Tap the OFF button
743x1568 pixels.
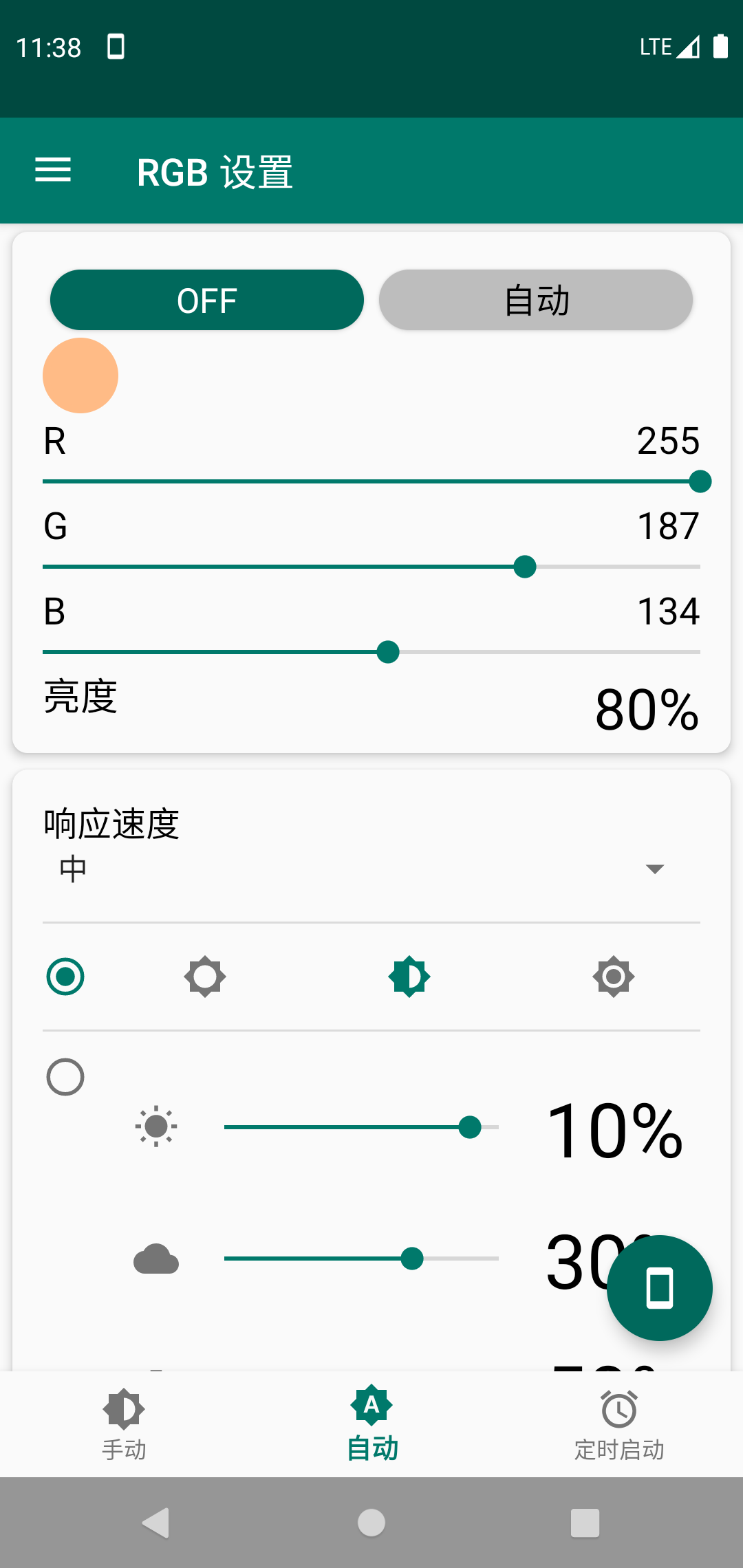[206, 301]
